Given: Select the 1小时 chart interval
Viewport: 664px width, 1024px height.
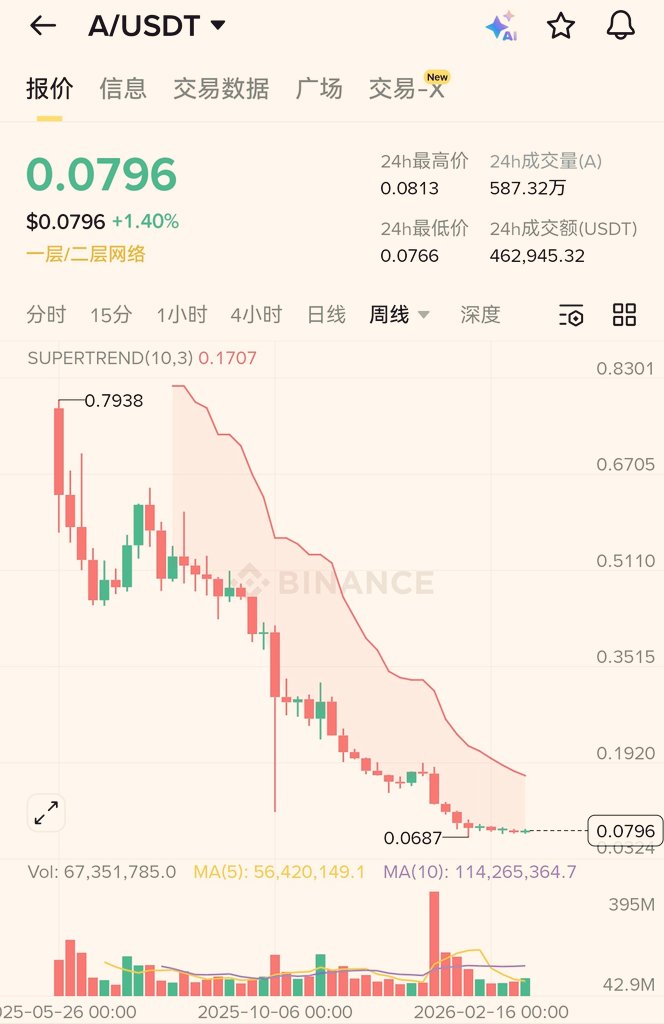Looking at the screenshot, I should tap(182, 315).
